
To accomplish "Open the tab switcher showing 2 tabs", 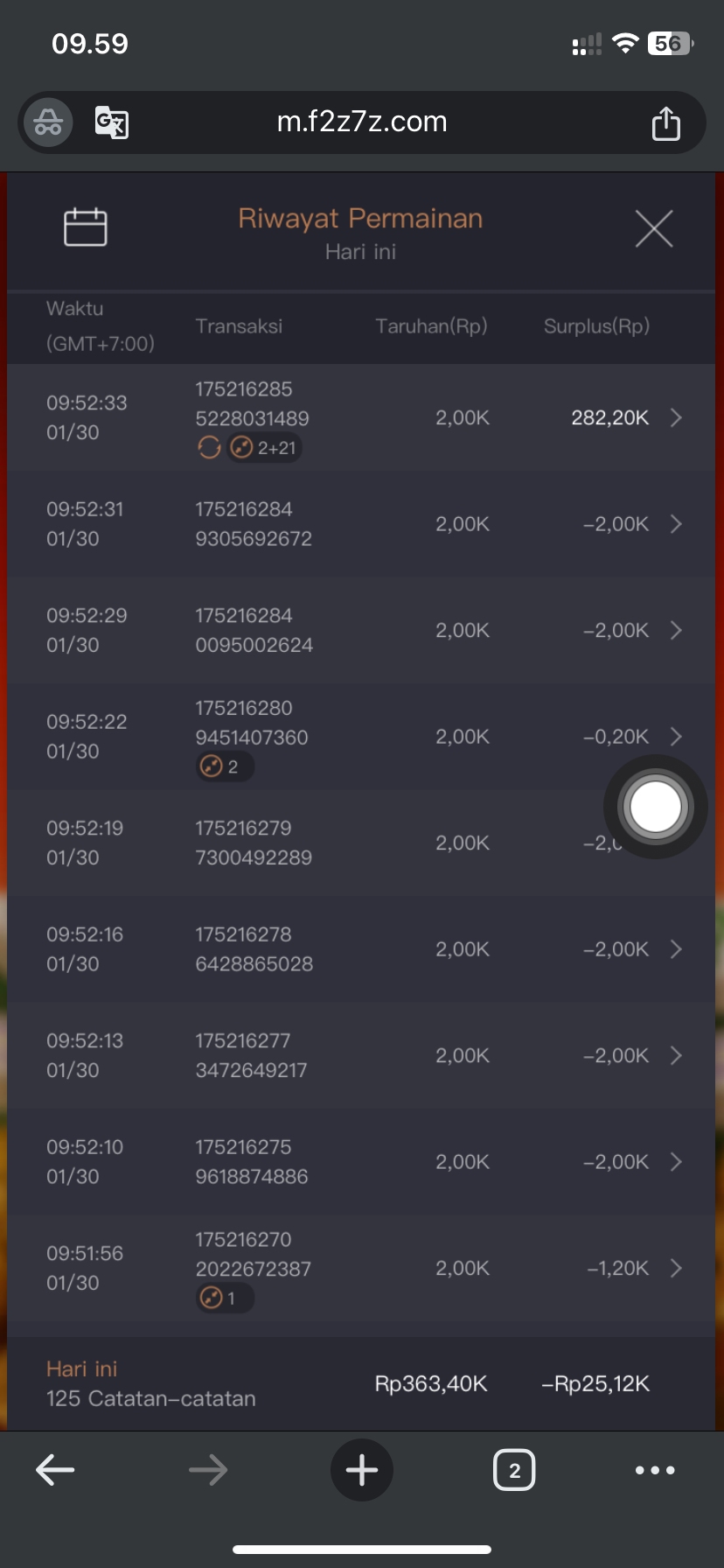I will 514,1470.
